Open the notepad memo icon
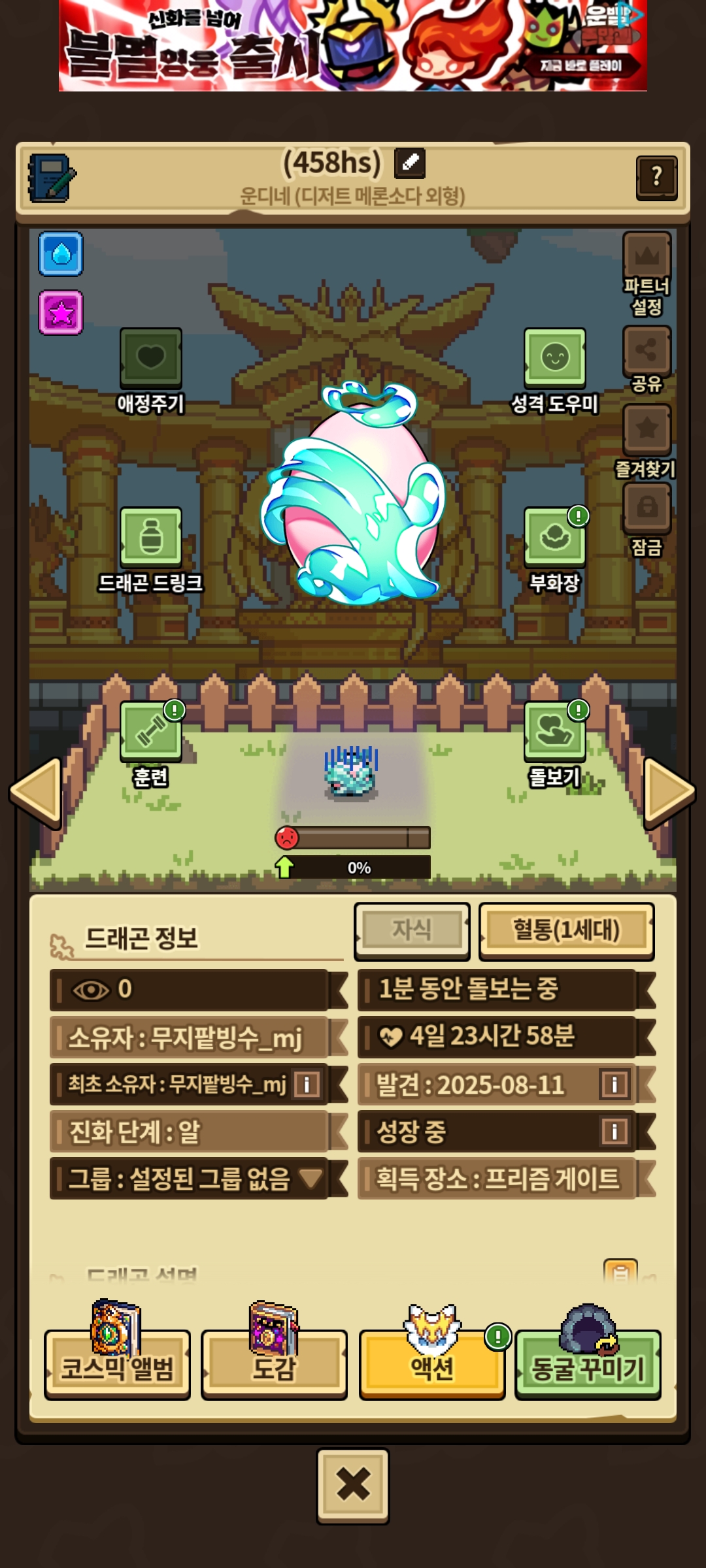 tap(51, 178)
